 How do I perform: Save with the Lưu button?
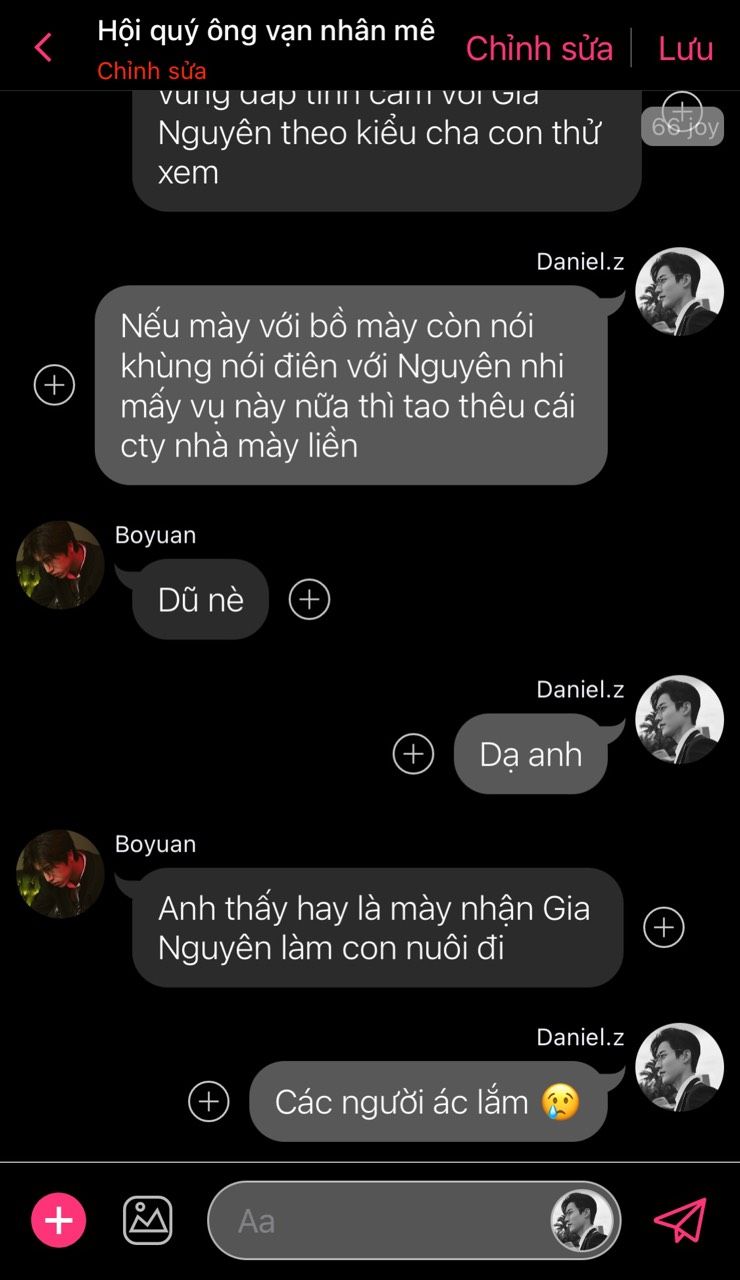click(686, 48)
